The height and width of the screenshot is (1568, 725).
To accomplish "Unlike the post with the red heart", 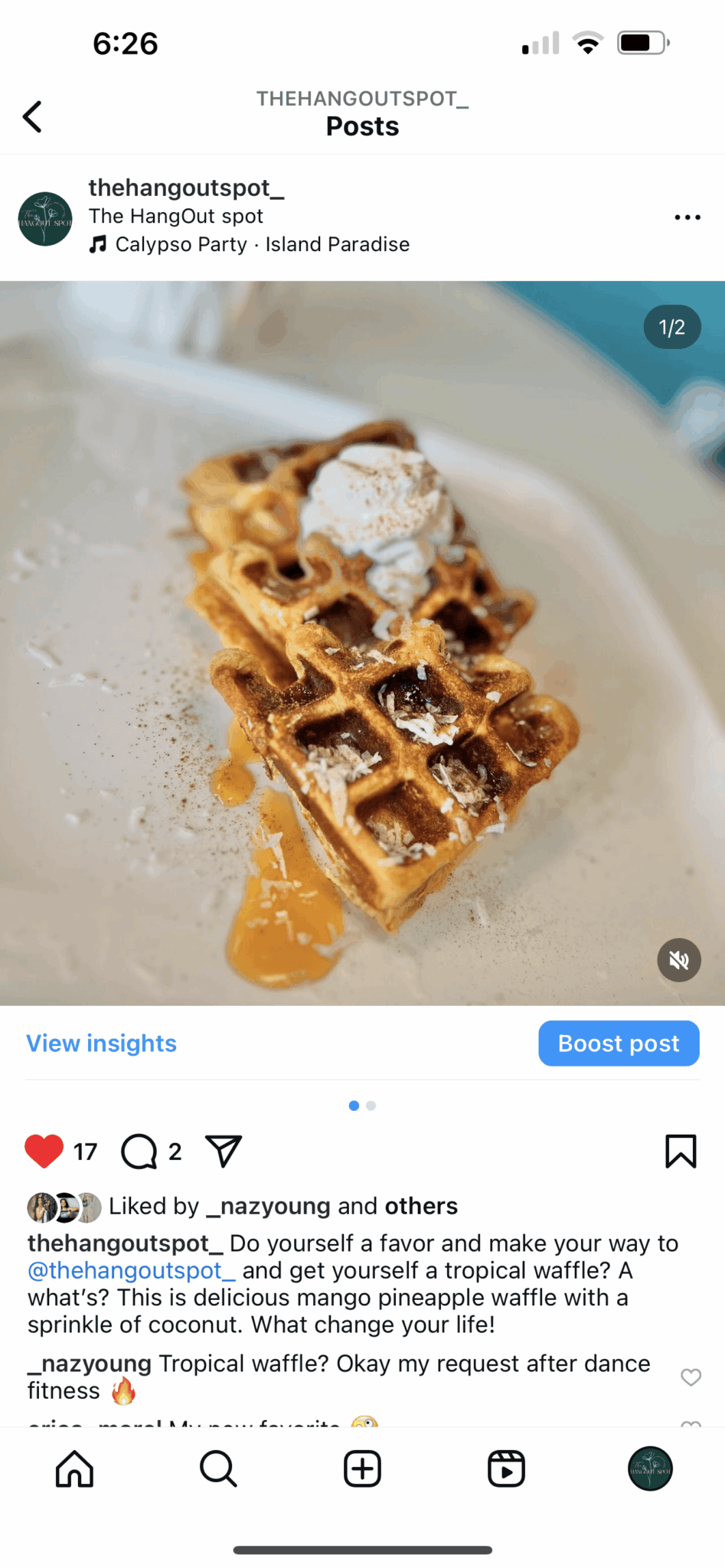I will coord(44,1151).
